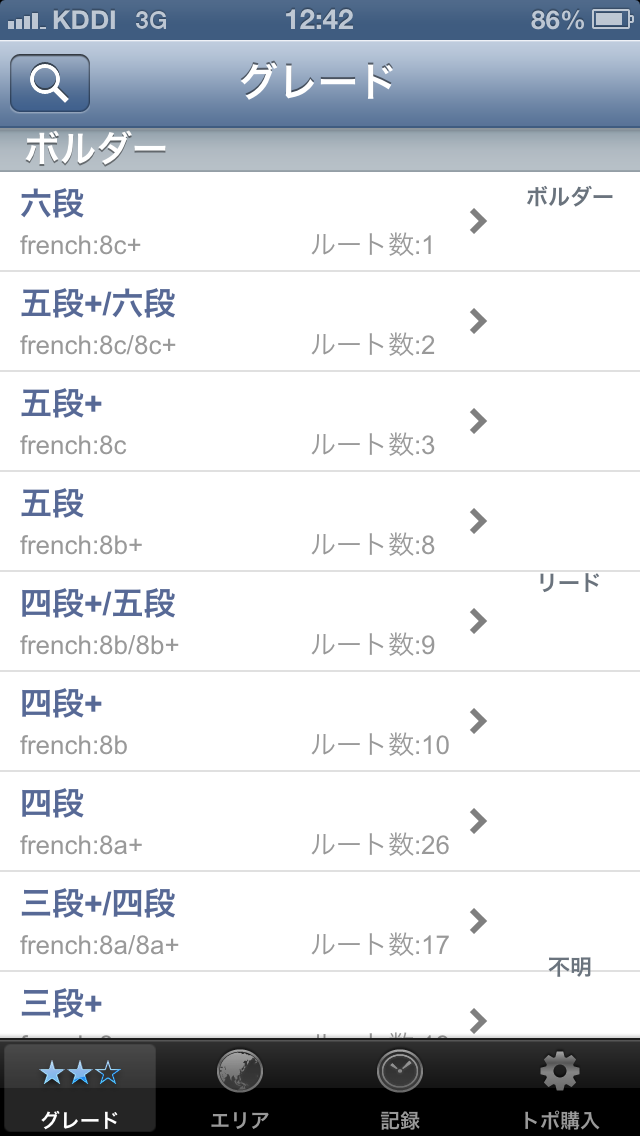Select the グレード tab
This screenshot has width=640, height=1136.
pyautogui.click(x=80, y=1088)
